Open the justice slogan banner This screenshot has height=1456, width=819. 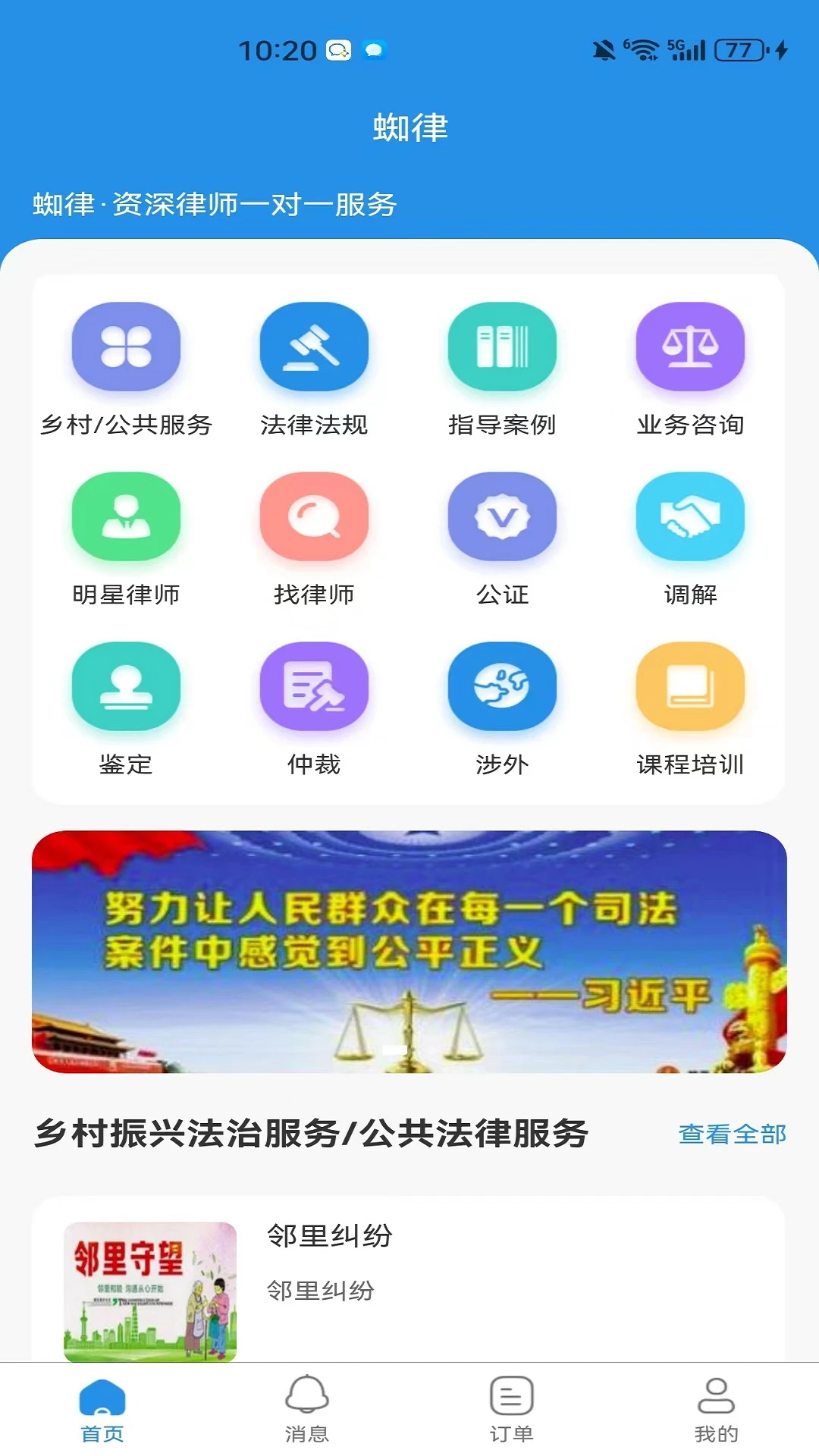409,951
